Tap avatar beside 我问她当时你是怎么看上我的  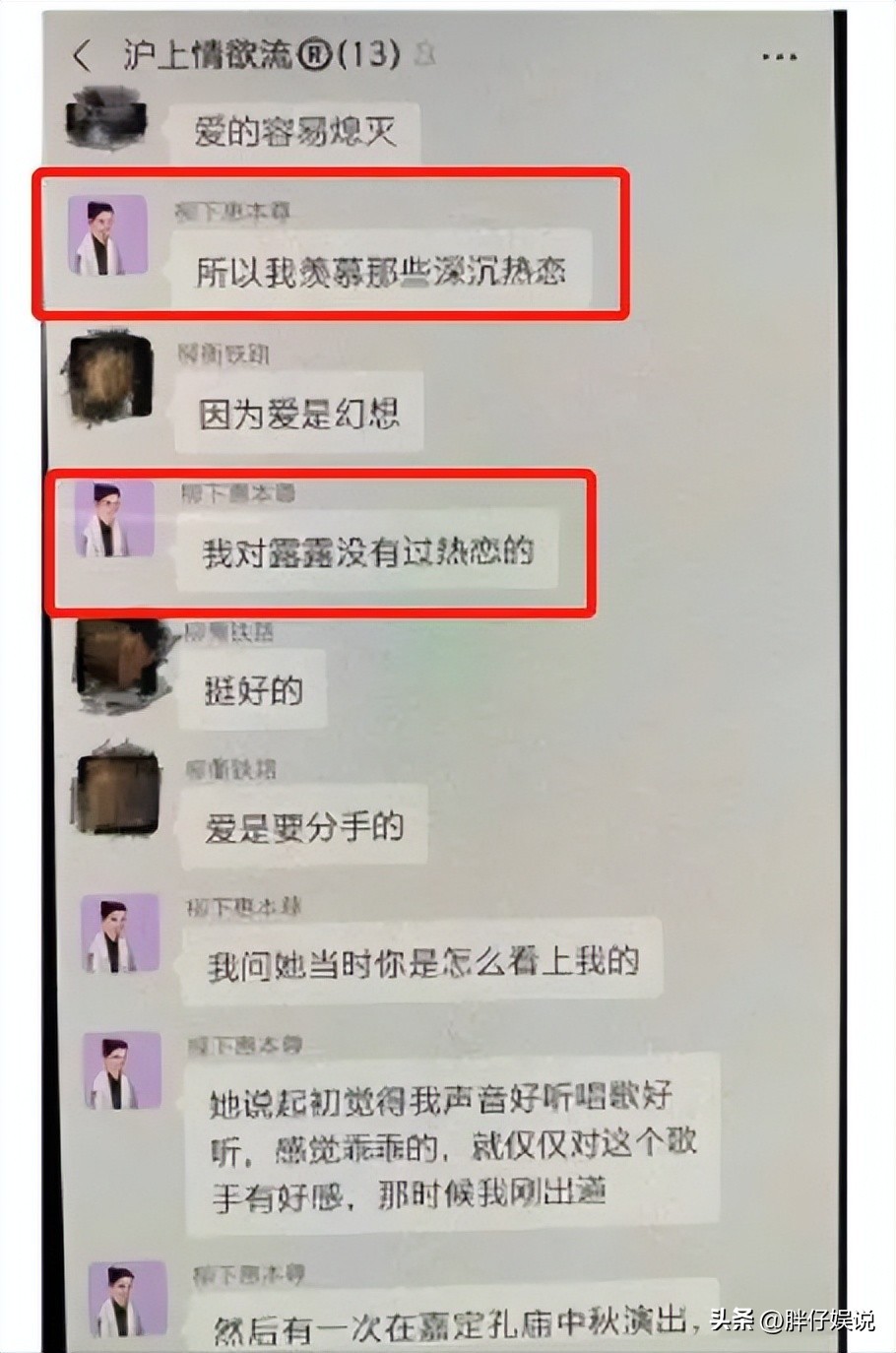coord(120,934)
